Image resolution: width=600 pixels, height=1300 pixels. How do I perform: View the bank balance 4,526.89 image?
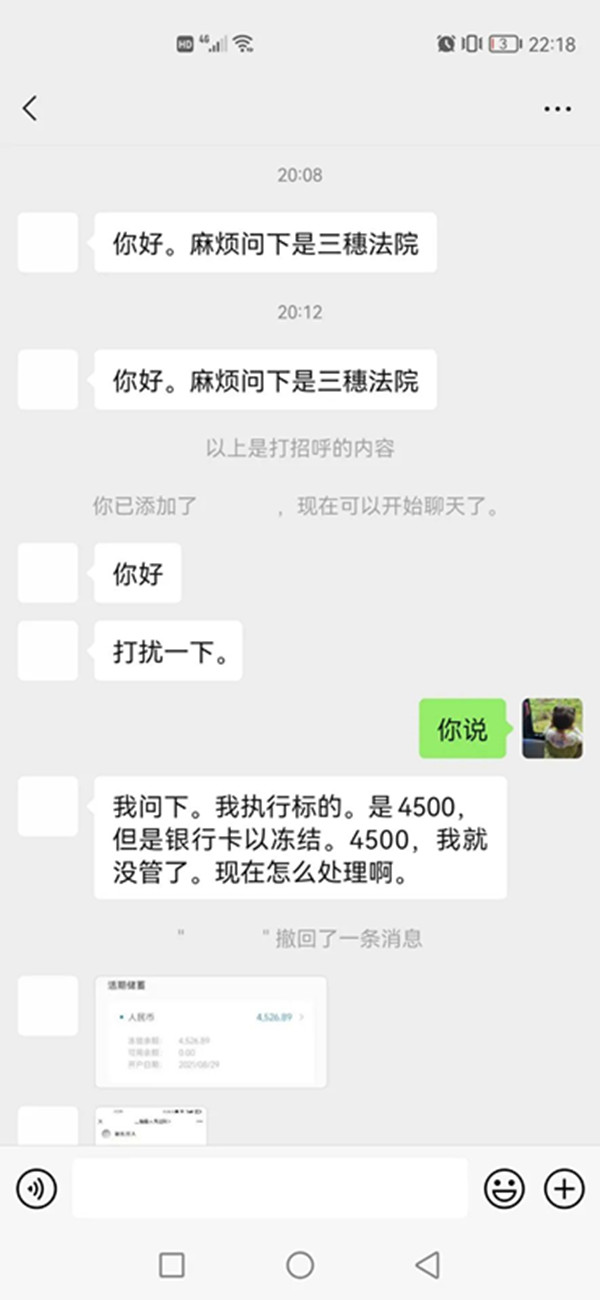[x=211, y=1031]
